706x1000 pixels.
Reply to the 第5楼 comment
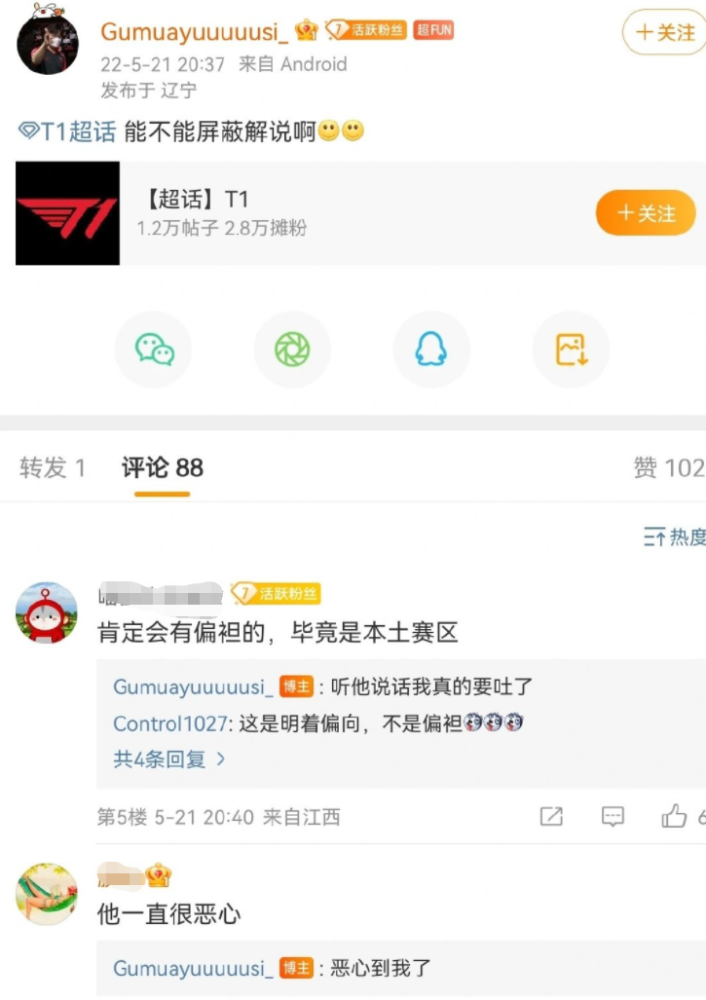(x=613, y=817)
